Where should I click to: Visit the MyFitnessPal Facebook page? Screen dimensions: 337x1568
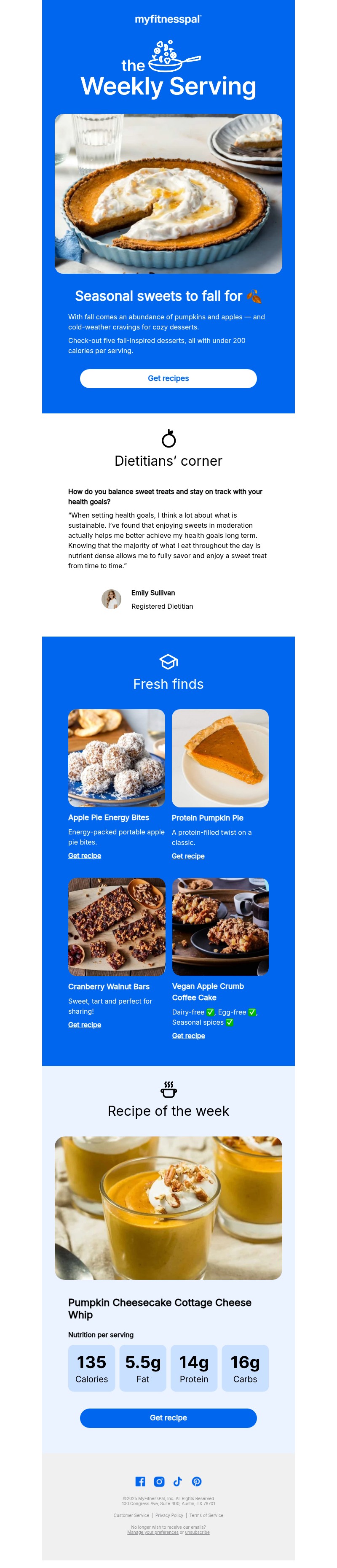pyautogui.click(x=140, y=1482)
